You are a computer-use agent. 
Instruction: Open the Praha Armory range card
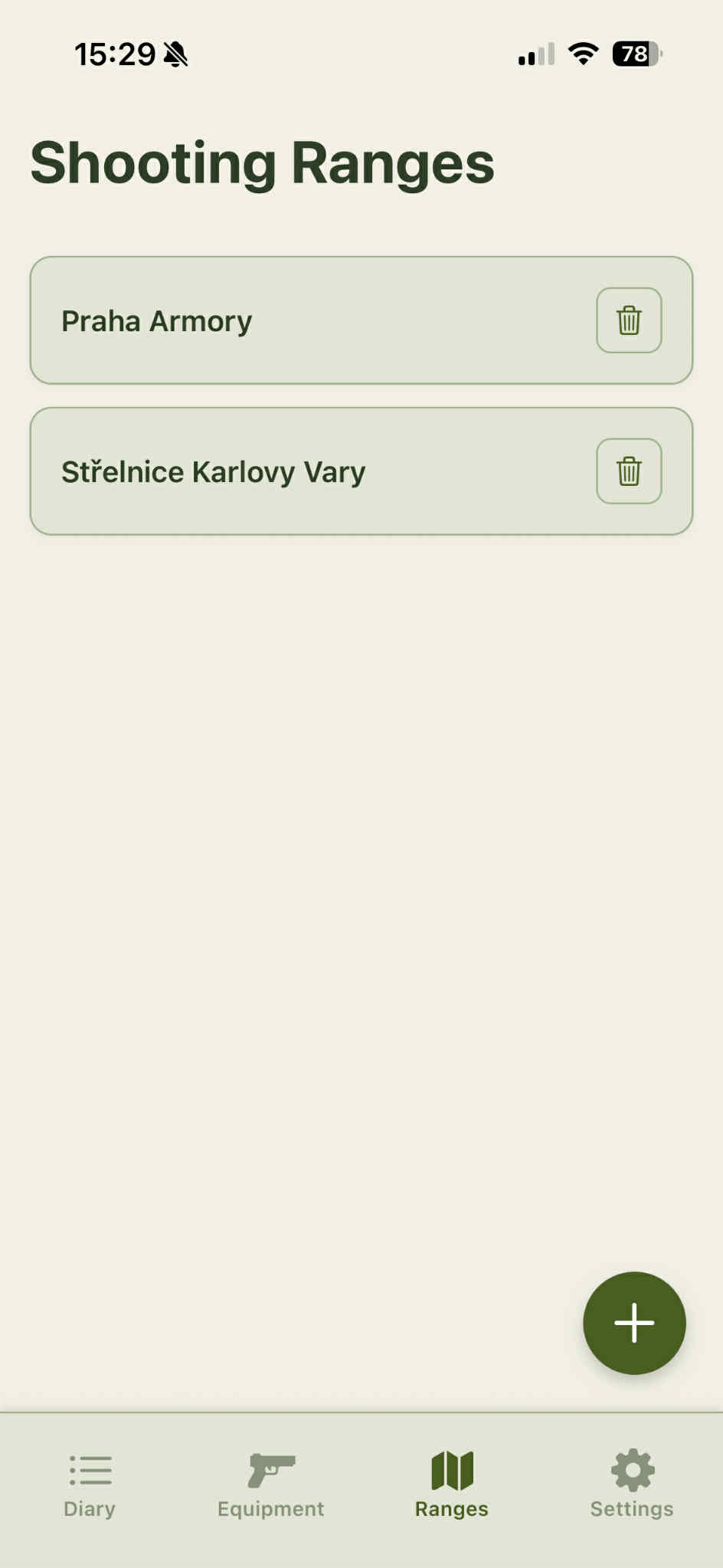pyautogui.click(x=306, y=320)
